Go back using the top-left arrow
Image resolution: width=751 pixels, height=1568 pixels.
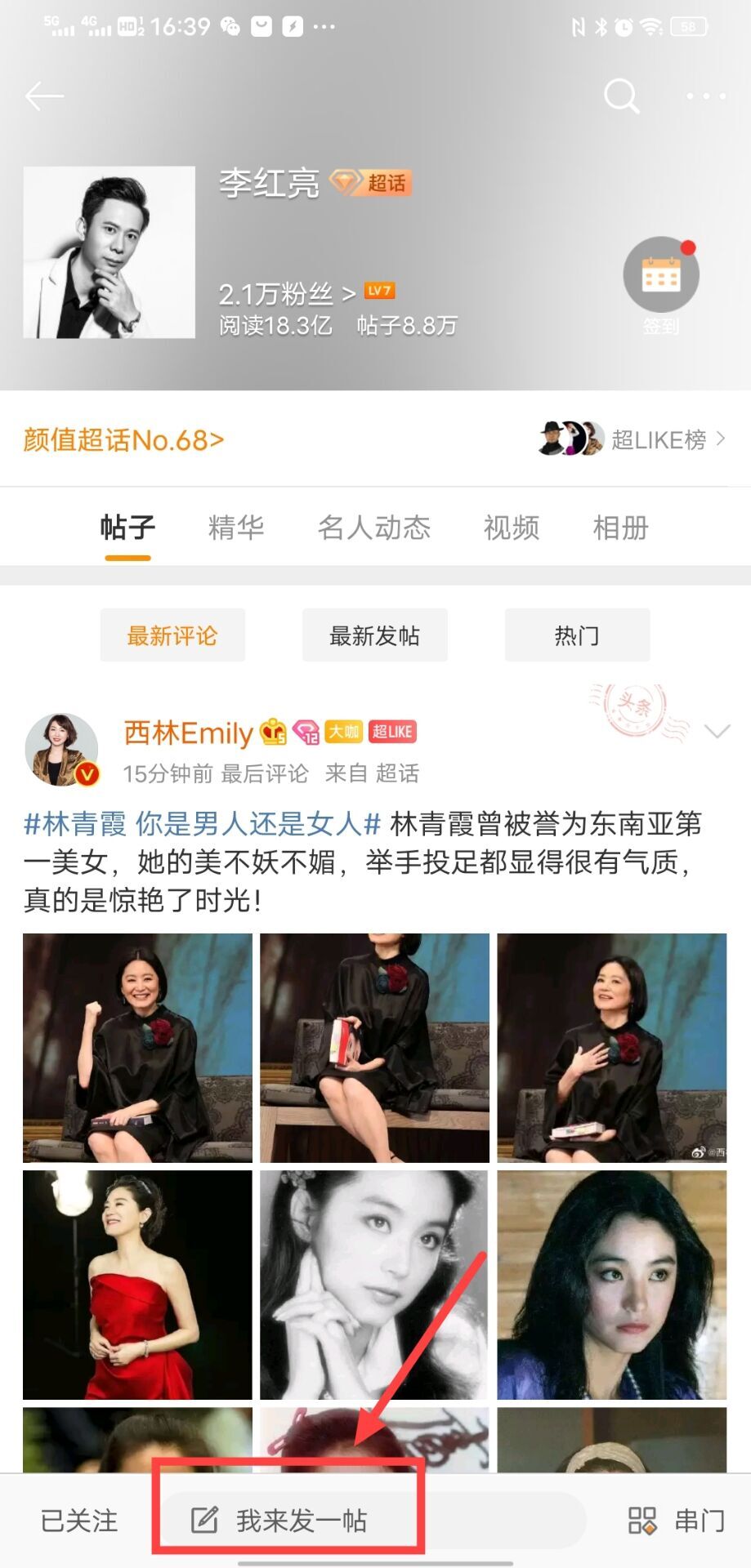[x=44, y=96]
